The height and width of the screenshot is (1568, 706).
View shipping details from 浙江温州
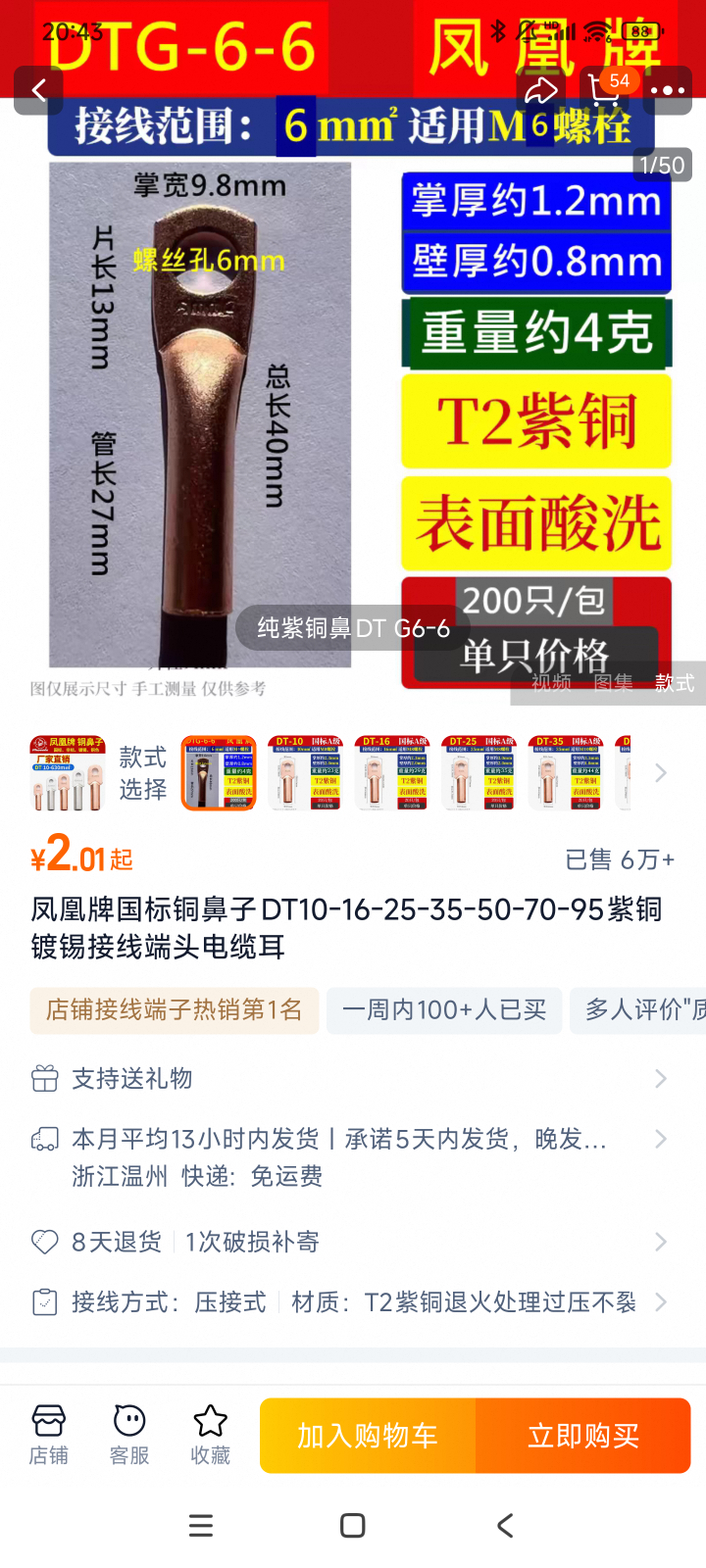[353, 1156]
